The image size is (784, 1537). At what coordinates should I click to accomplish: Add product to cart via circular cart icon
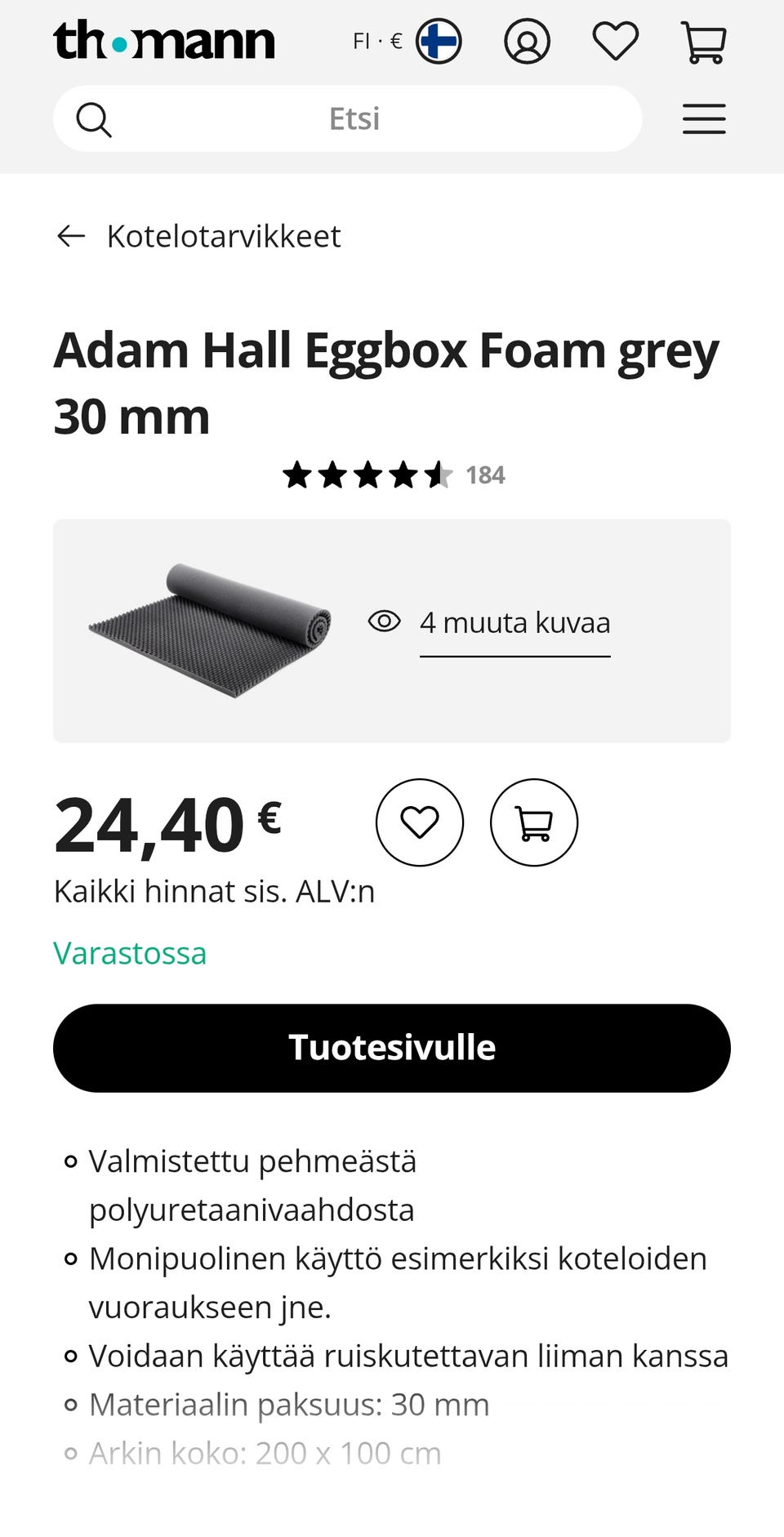coord(533,823)
